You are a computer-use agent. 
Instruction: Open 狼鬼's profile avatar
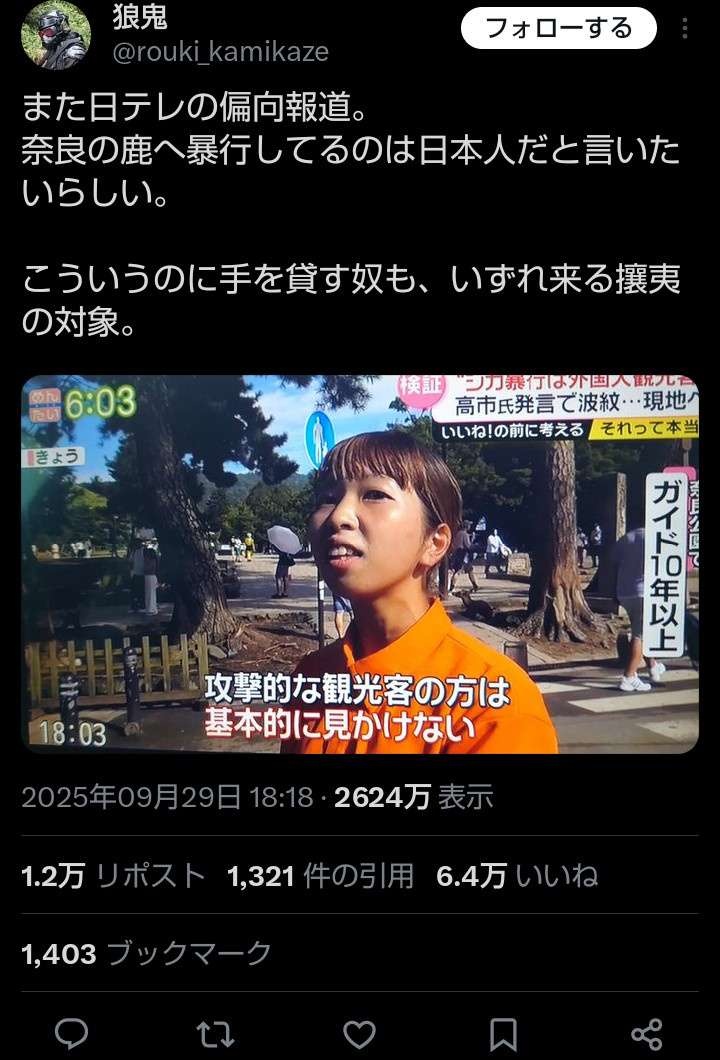(x=56, y=35)
